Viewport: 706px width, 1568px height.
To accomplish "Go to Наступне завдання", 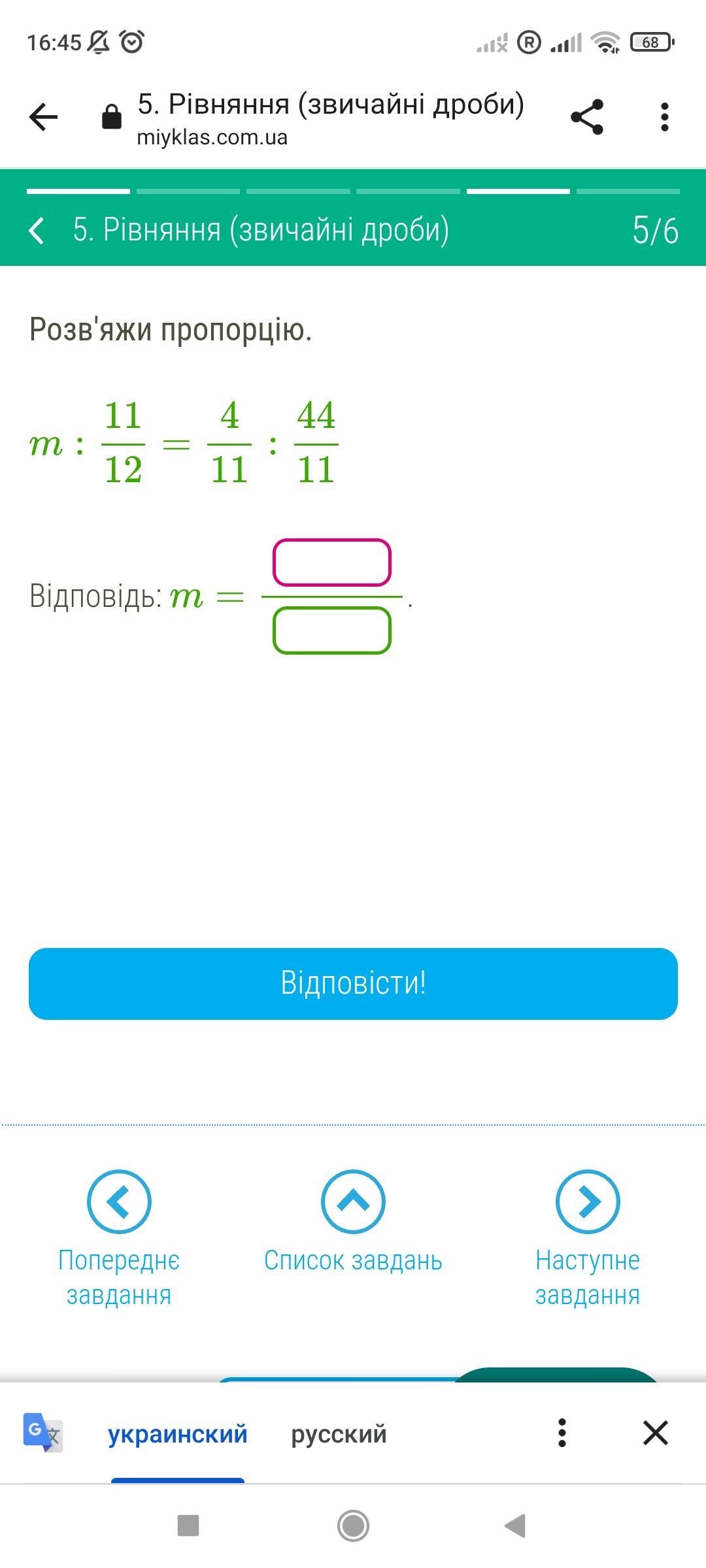I will tap(587, 1201).
